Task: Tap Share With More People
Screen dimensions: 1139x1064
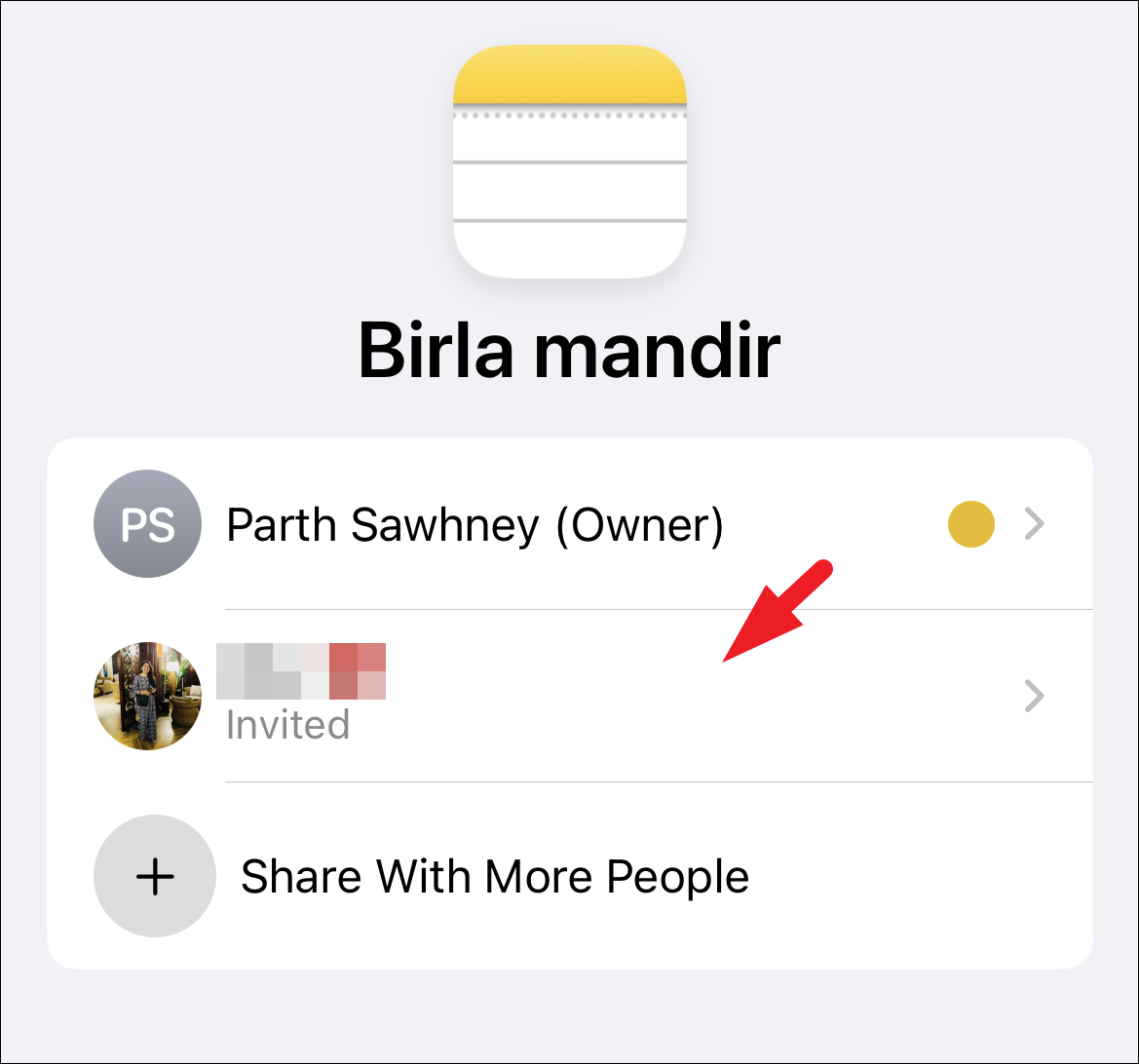Action: click(x=494, y=877)
